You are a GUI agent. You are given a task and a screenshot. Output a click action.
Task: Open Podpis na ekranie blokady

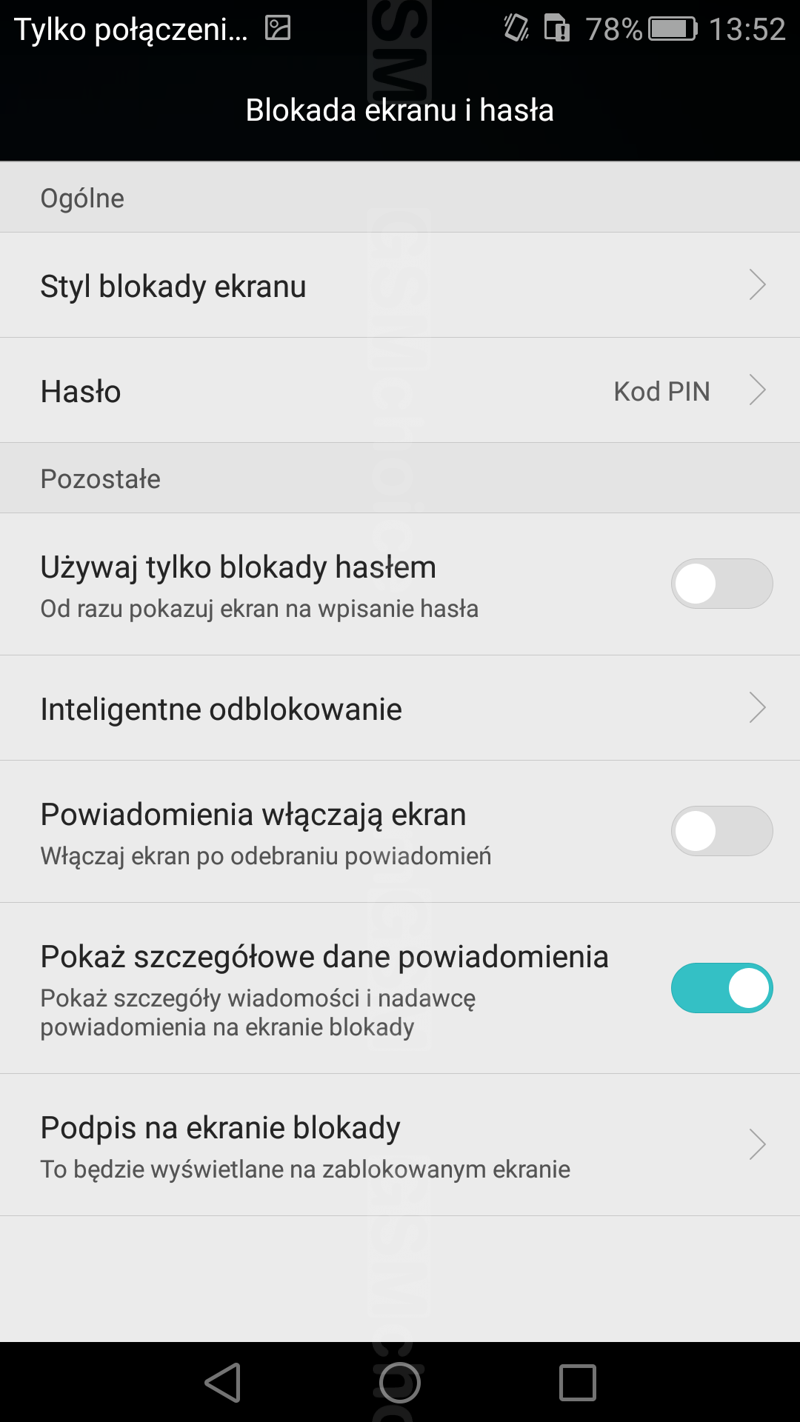(400, 1146)
